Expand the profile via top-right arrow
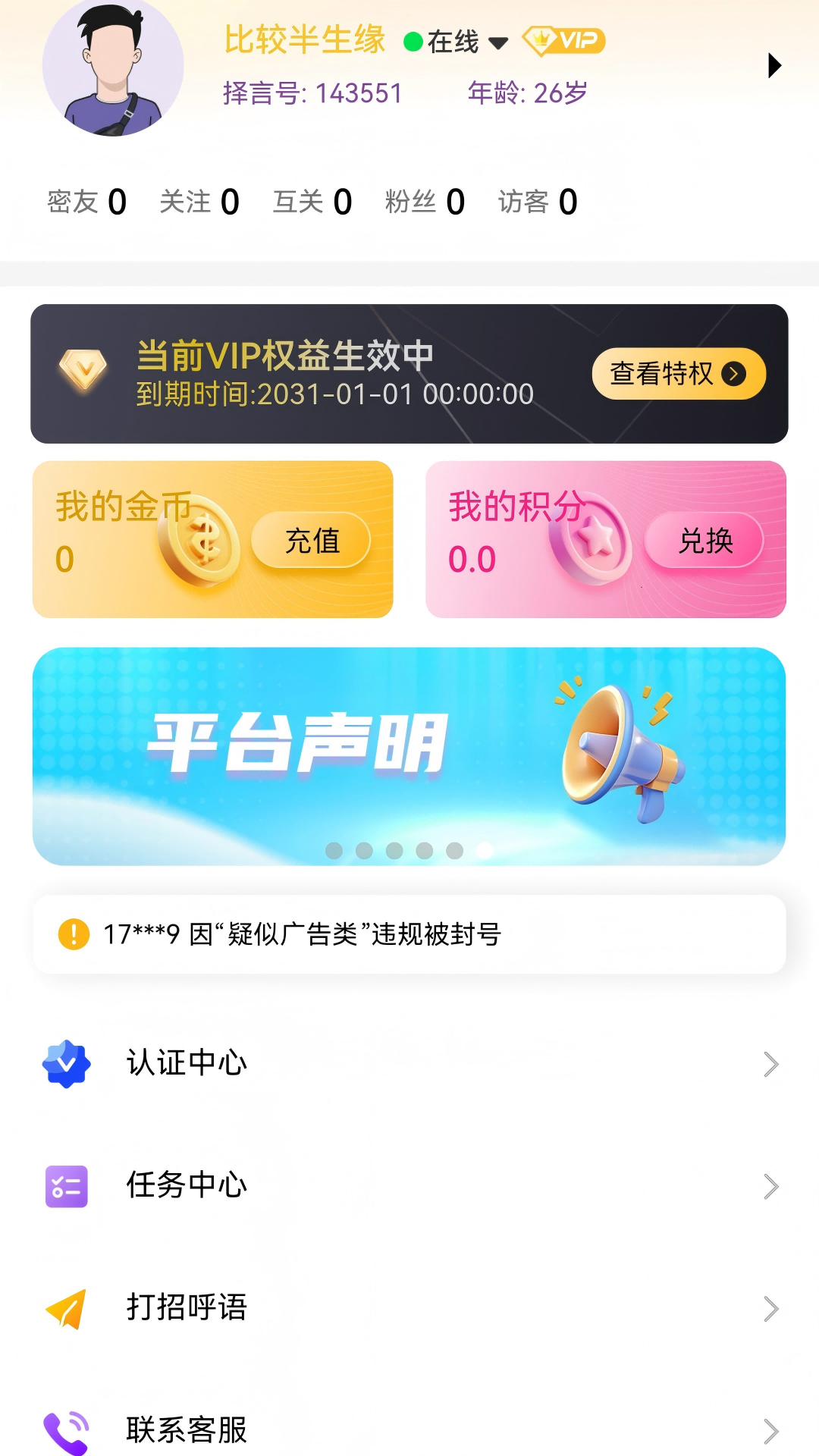Viewport: 819px width, 1456px height. [775, 66]
